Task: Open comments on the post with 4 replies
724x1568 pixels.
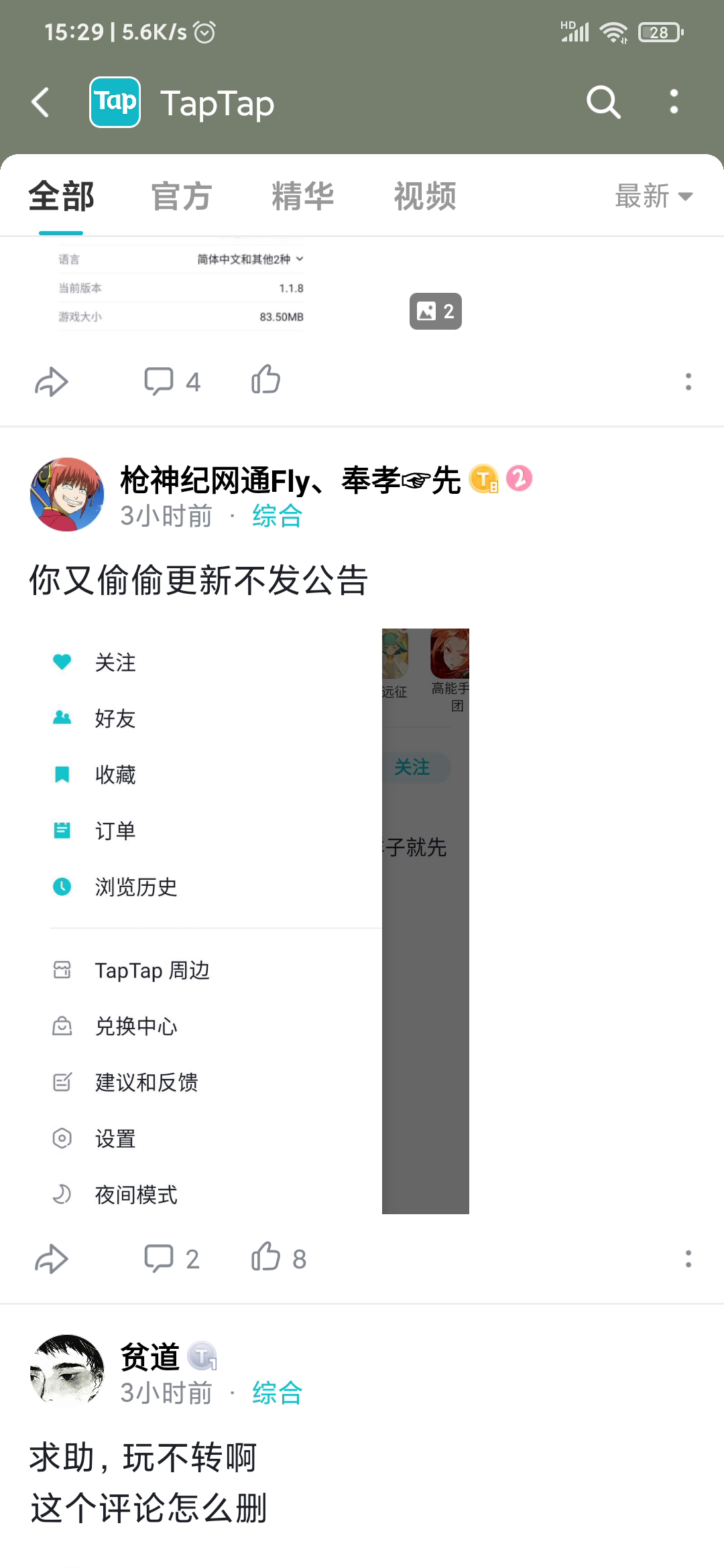Action: (x=172, y=382)
